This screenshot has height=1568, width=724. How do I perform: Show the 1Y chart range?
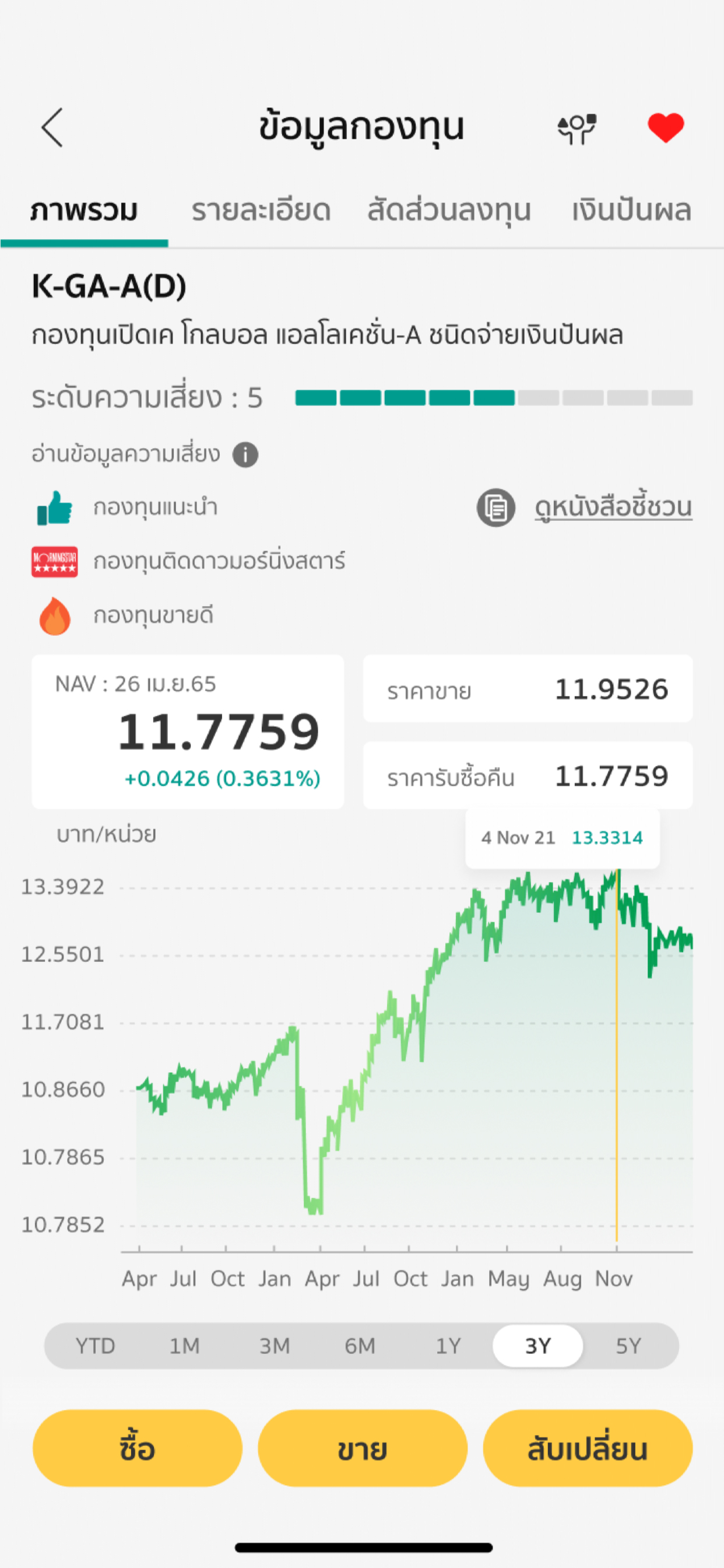tap(448, 1345)
